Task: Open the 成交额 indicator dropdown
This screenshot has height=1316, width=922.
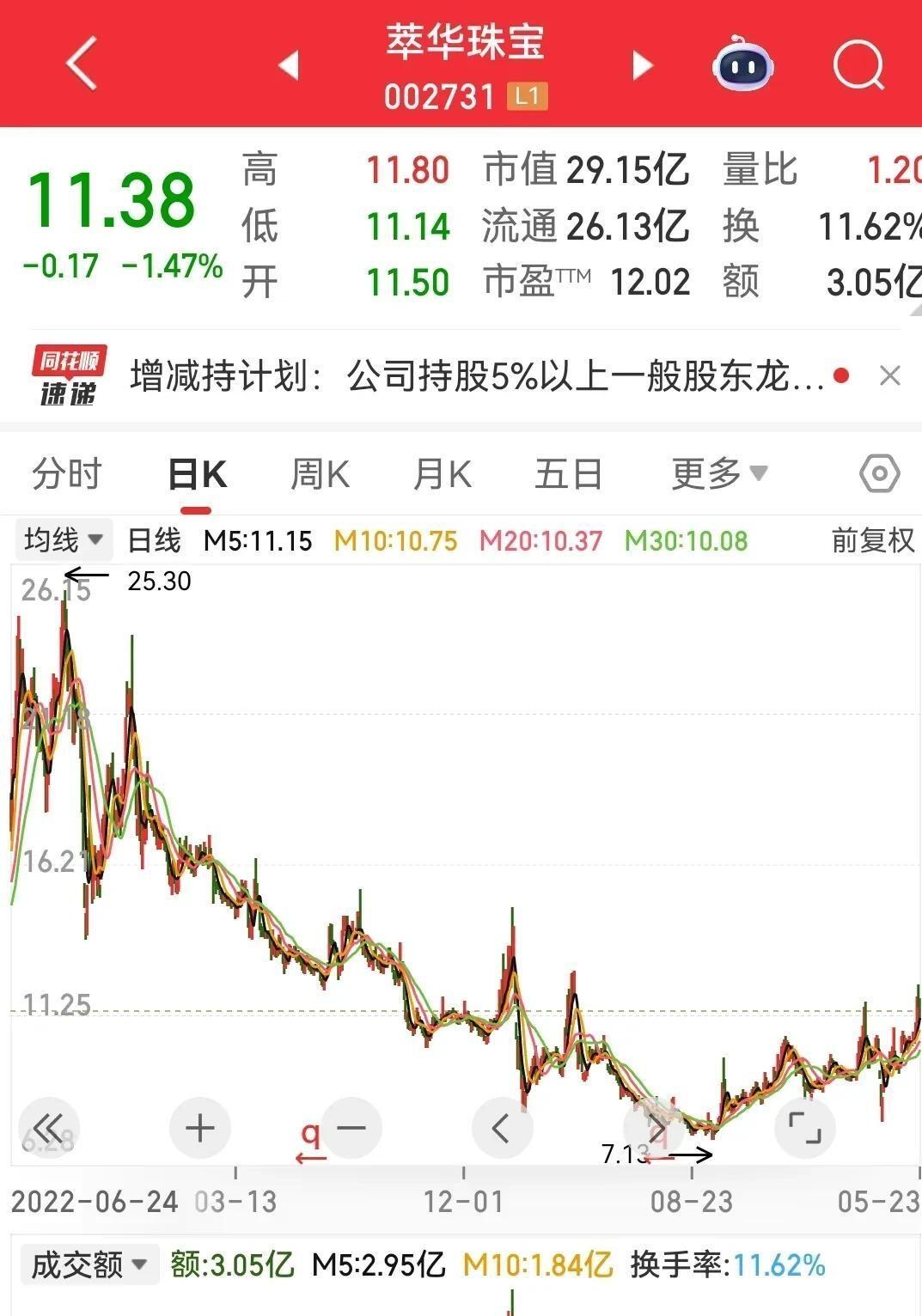Action: point(89,1264)
